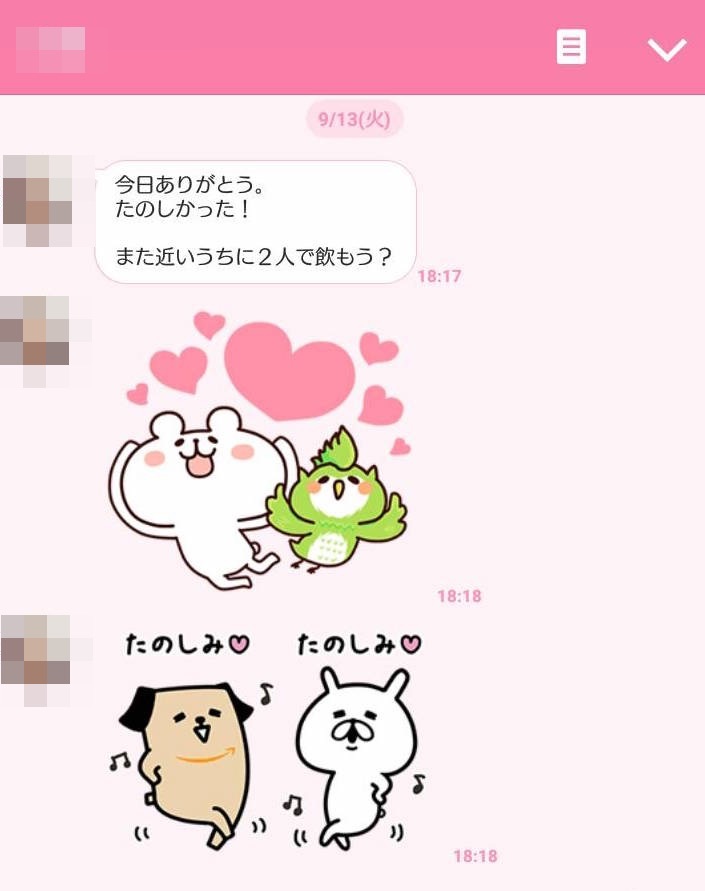The width and height of the screenshot is (705, 891).
Task: Expand the chat menu chevron
Action: point(666,49)
